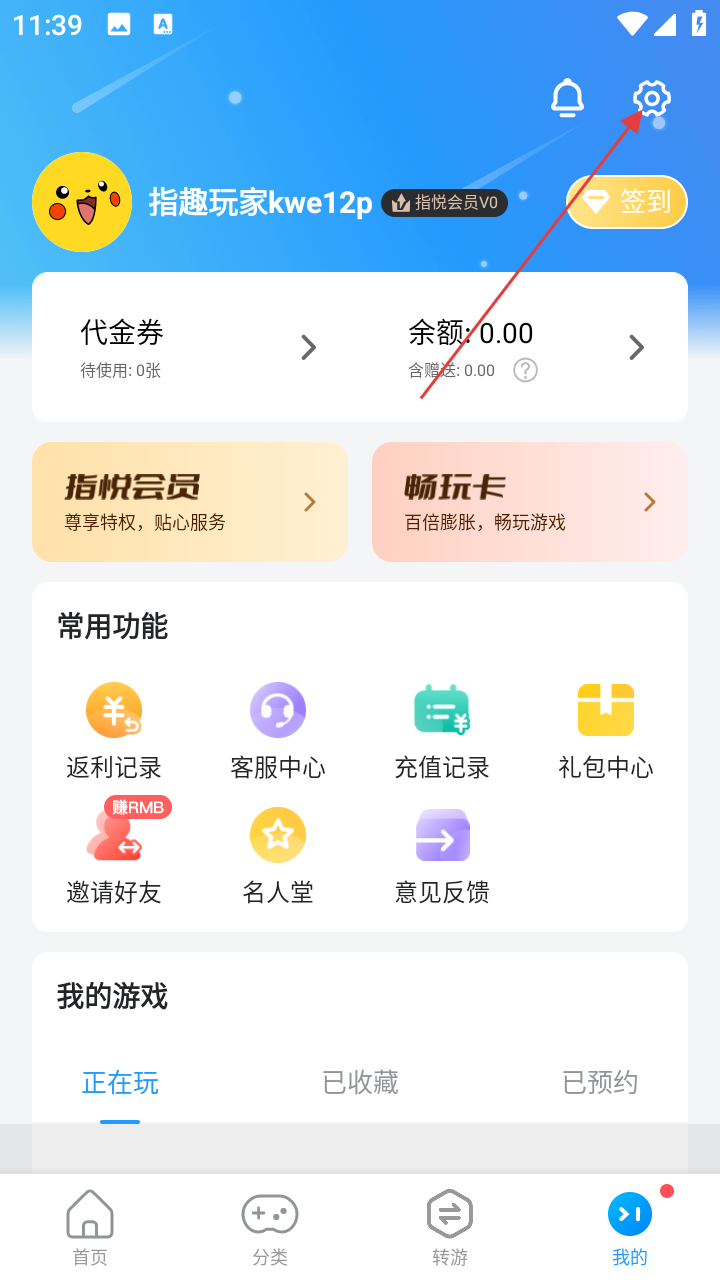Switch to the 分类 categories tab
This screenshot has width=720, height=1280.
270,1228
